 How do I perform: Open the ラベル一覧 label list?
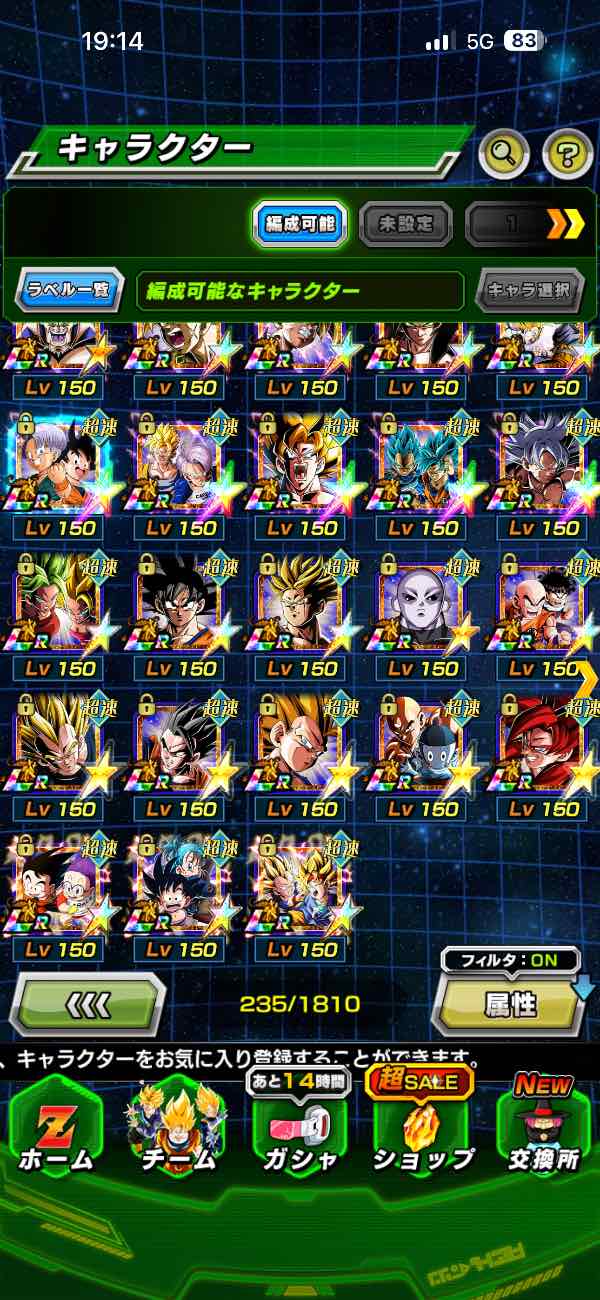70,291
